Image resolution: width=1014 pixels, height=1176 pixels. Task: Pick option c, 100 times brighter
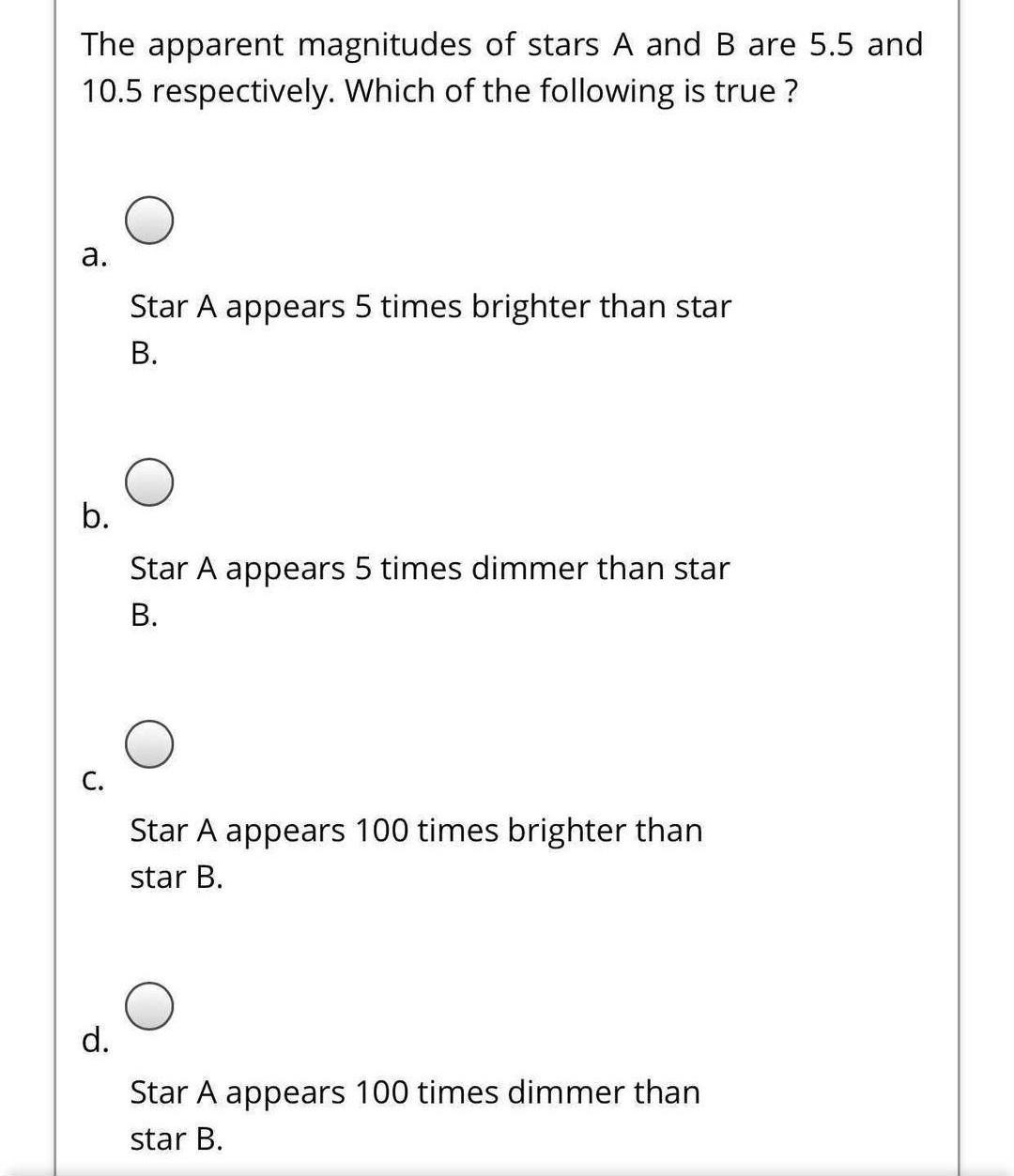coord(149,745)
